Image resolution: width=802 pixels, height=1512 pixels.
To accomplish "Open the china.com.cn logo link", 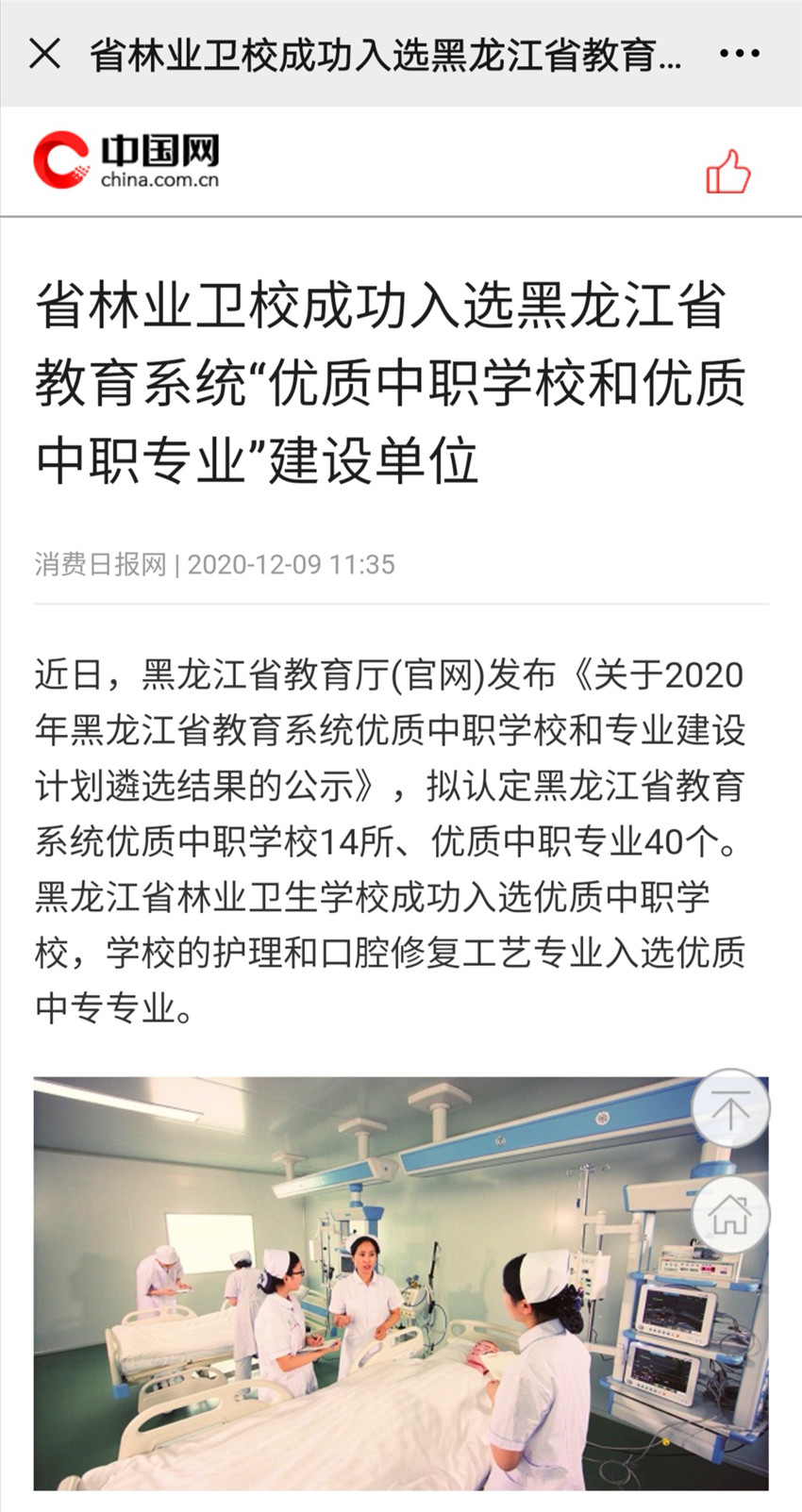I will coord(127,160).
